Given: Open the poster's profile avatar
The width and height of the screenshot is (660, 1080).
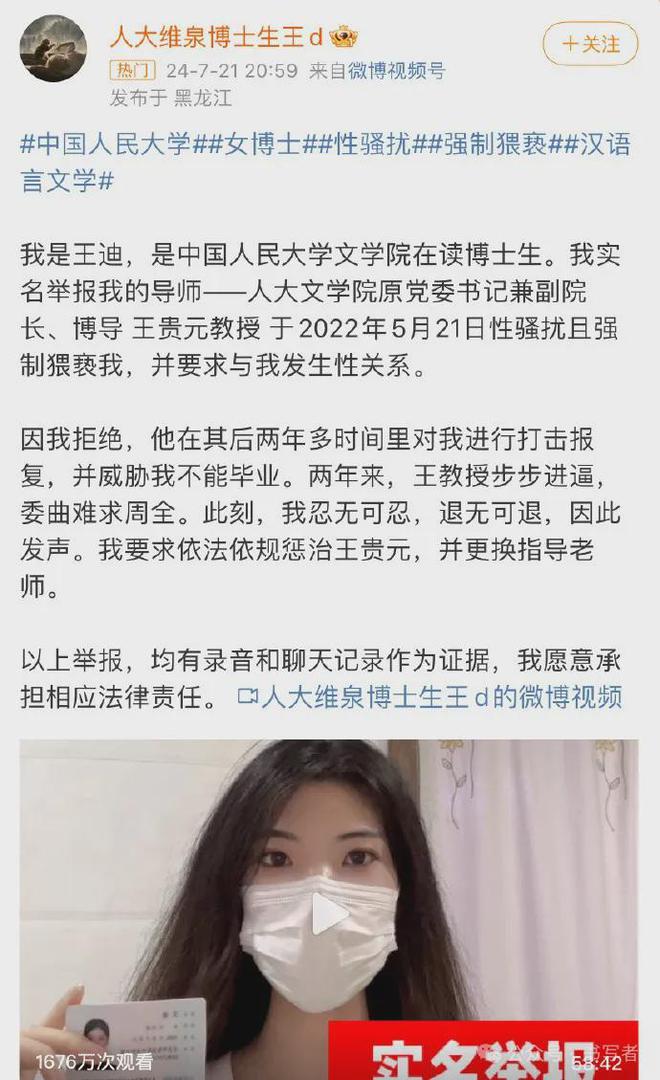Looking at the screenshot, I should pos(53,48).
